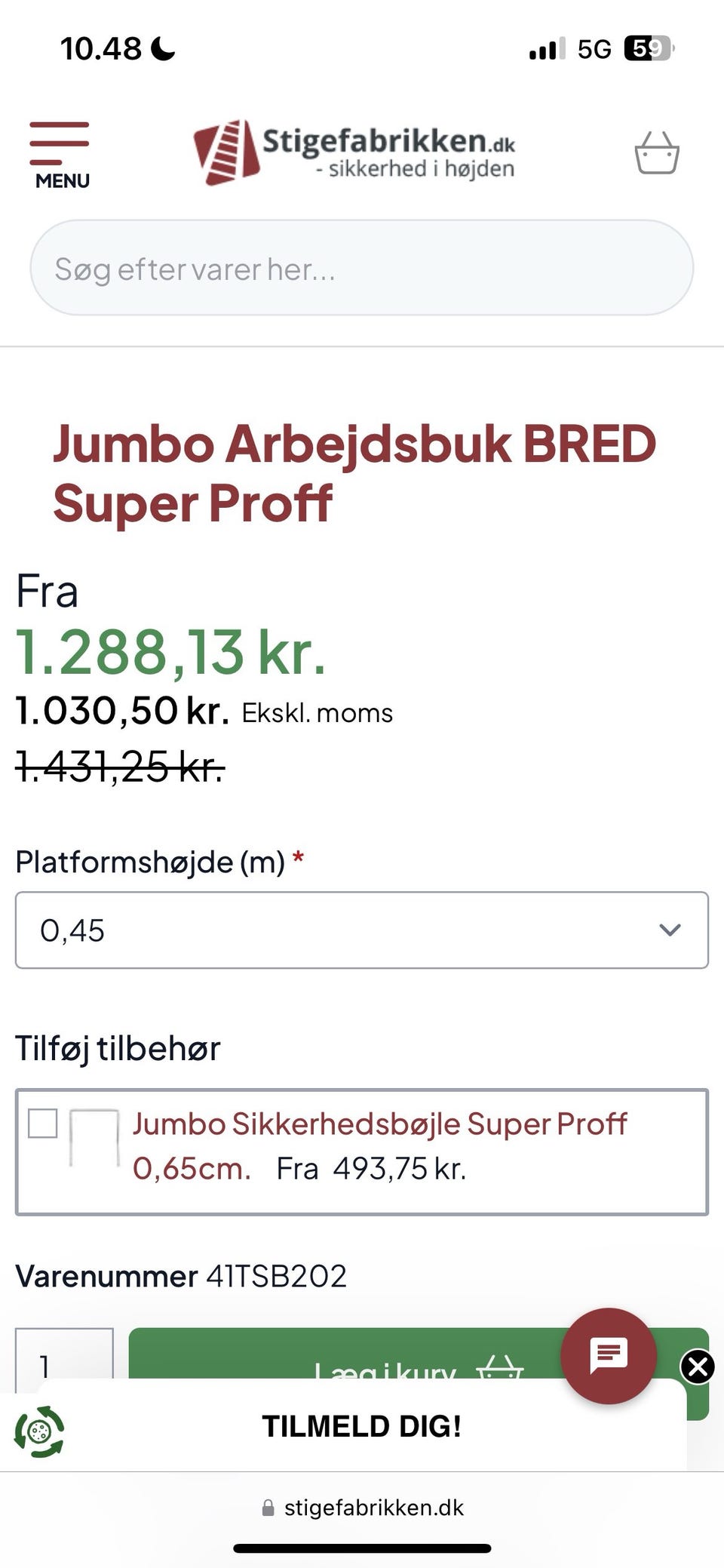Expand the Platformshøjde dropdown
Viewport: 724px width, 1568px height.
(x=361, y=930)
